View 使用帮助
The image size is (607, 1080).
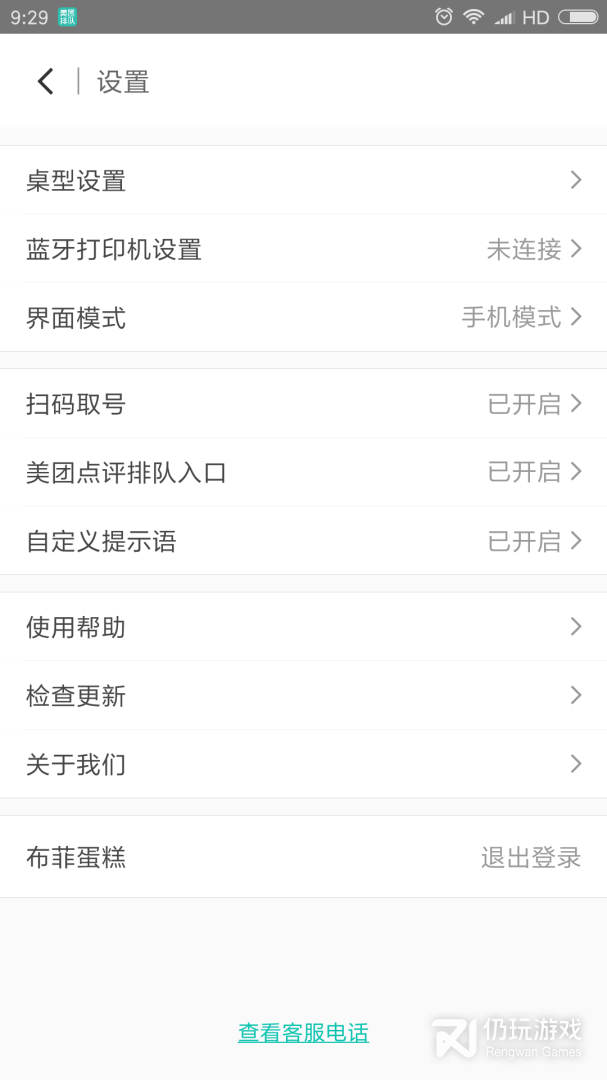point(303,627)
